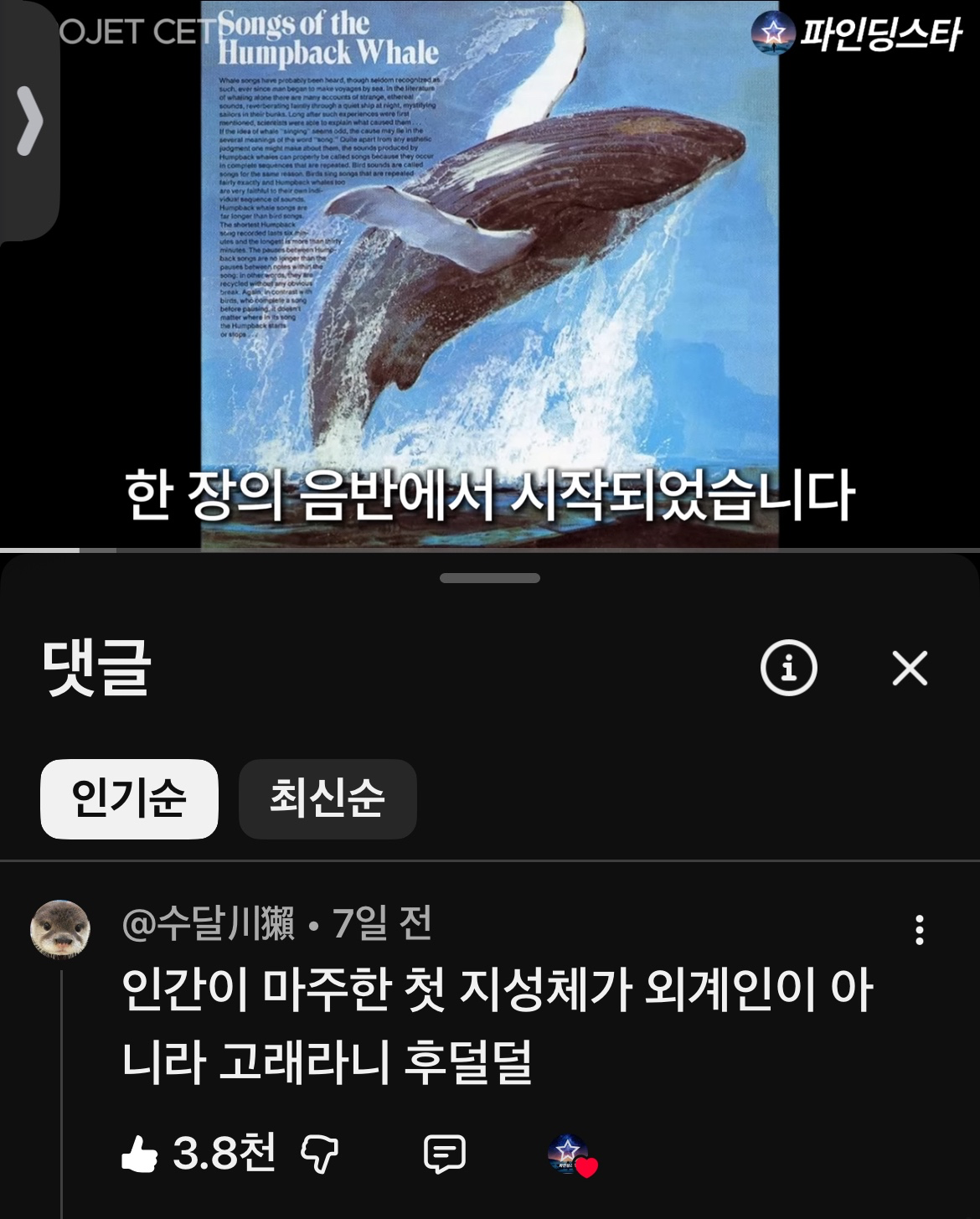This screenshot has height=1219, width=980.
Task: Dislike 수달川獺's comment
Action: point(319,1154)
